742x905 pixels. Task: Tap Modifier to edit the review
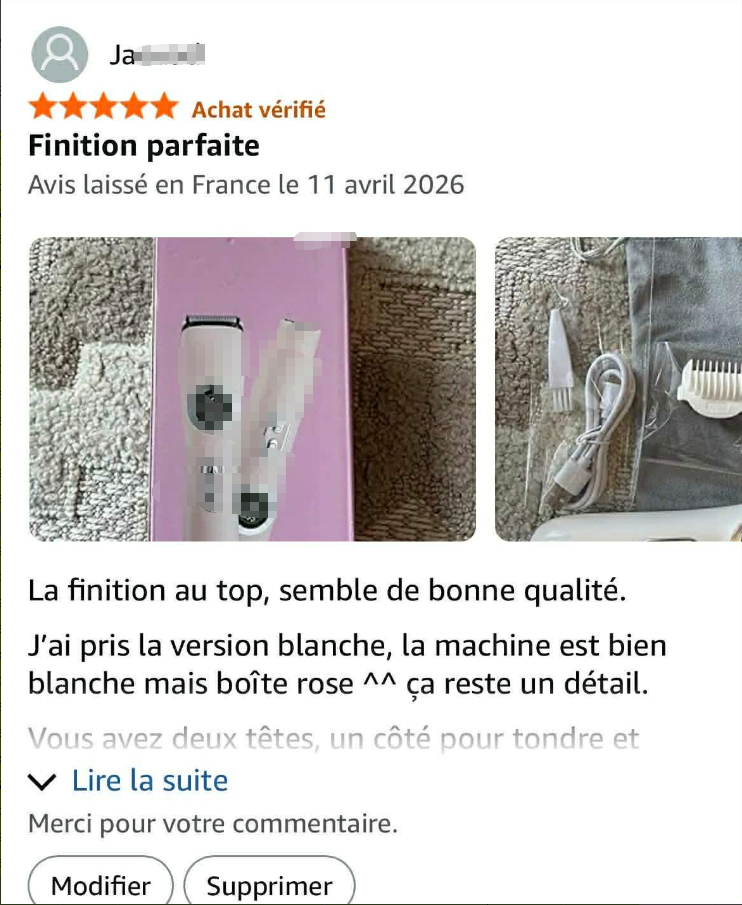[x=100, y=885]
